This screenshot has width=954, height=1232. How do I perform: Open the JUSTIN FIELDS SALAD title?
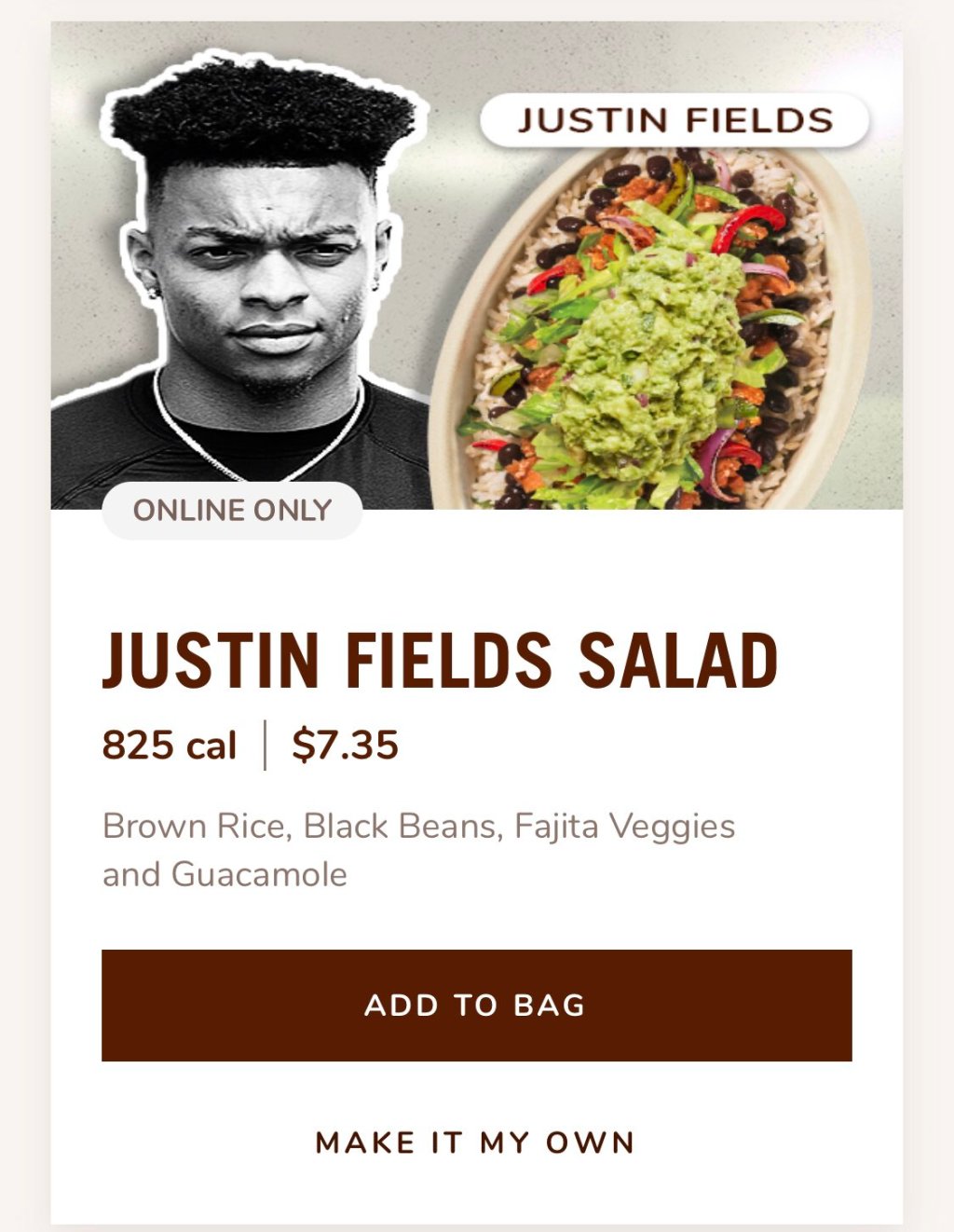point(442,659)
